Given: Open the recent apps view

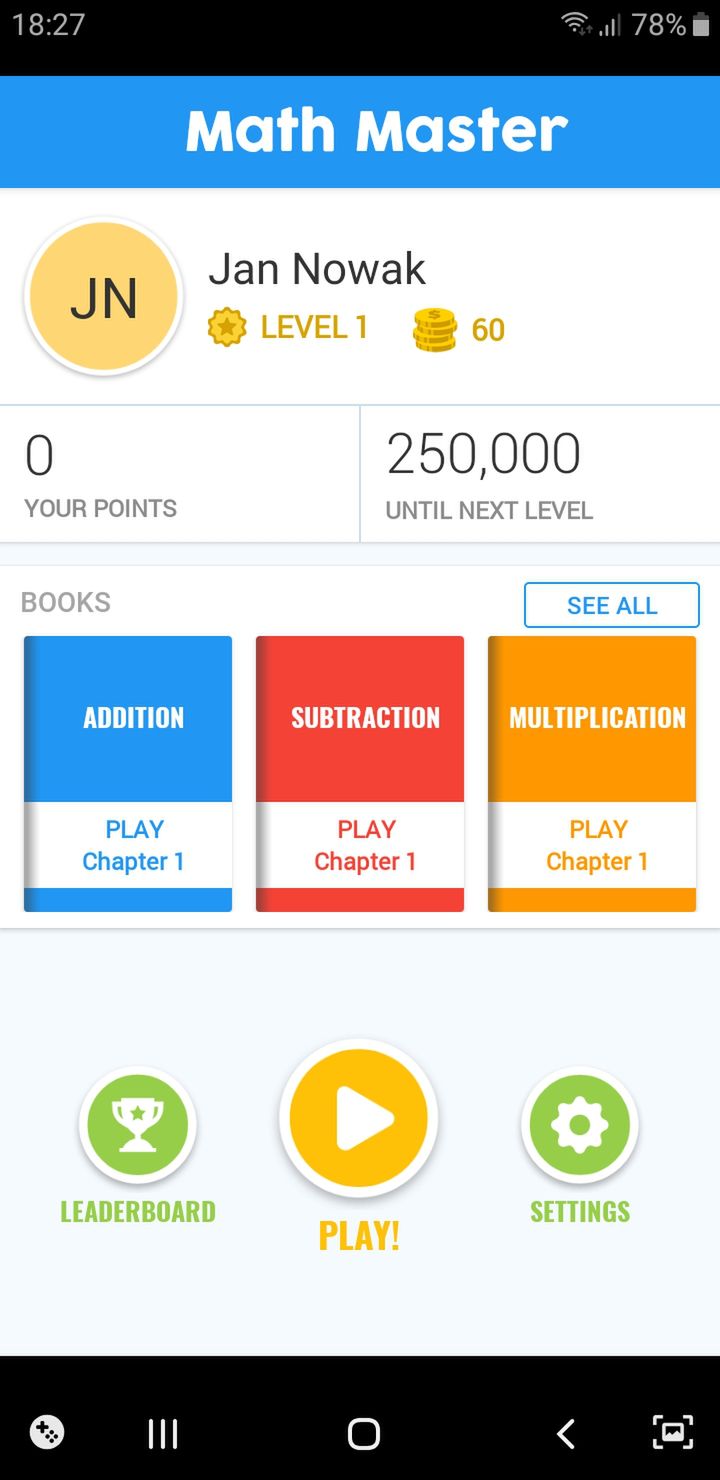Looking at the screenshot, I should pos(163,1434).
